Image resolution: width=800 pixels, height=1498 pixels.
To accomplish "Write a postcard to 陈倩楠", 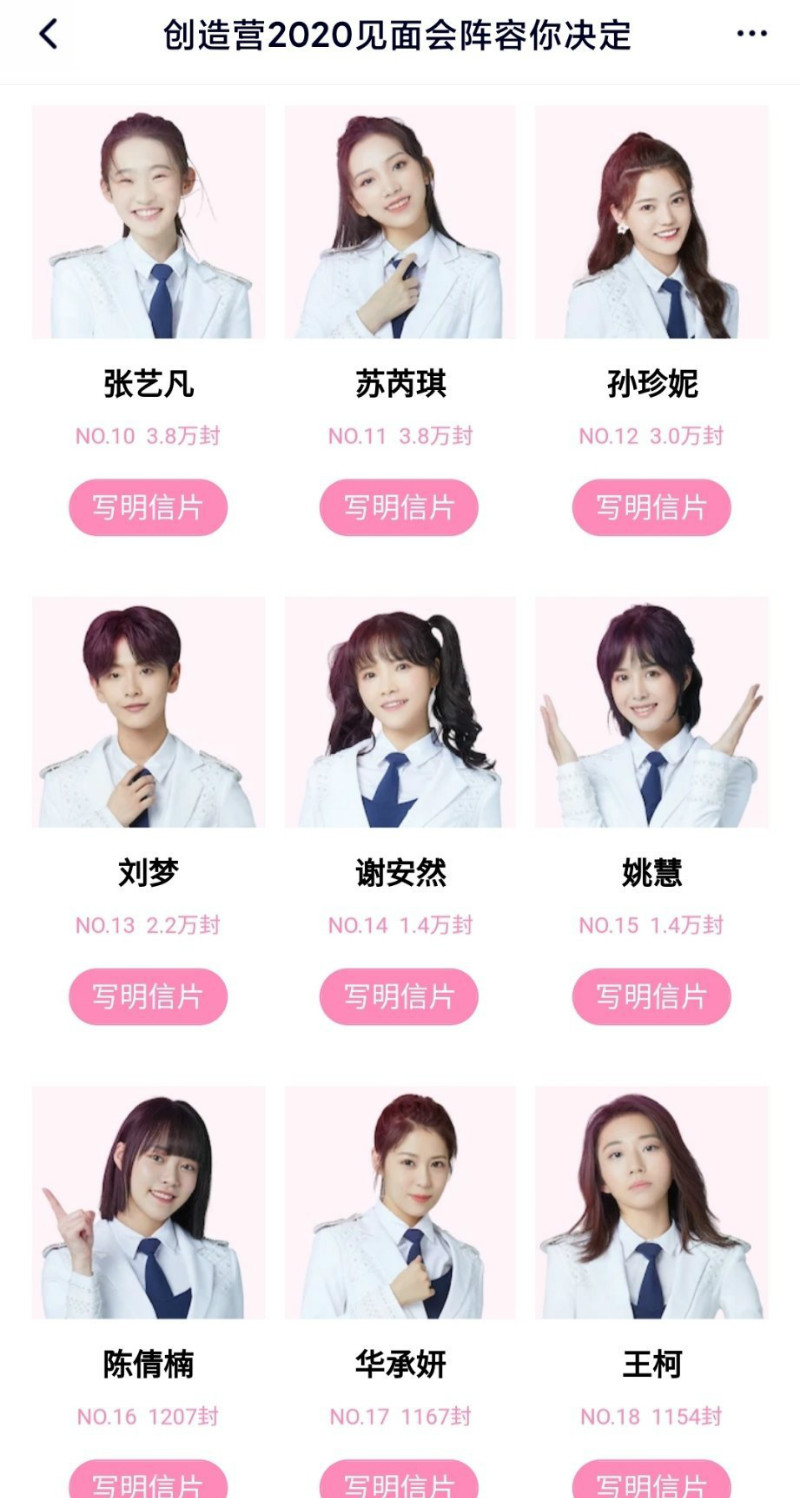I will [x=148, y=1481].
